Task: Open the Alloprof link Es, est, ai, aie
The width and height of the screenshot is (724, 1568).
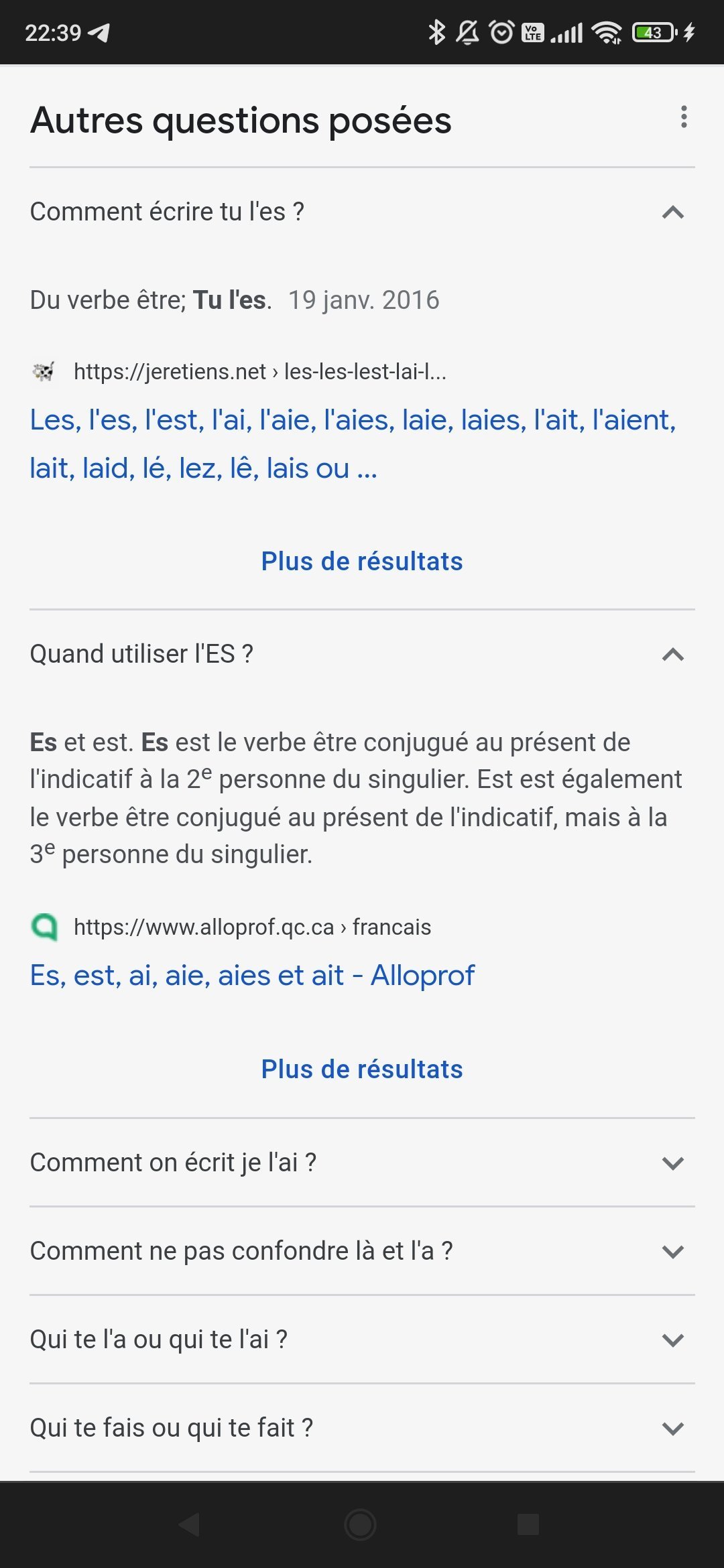Action: click(x=252, y=975)
